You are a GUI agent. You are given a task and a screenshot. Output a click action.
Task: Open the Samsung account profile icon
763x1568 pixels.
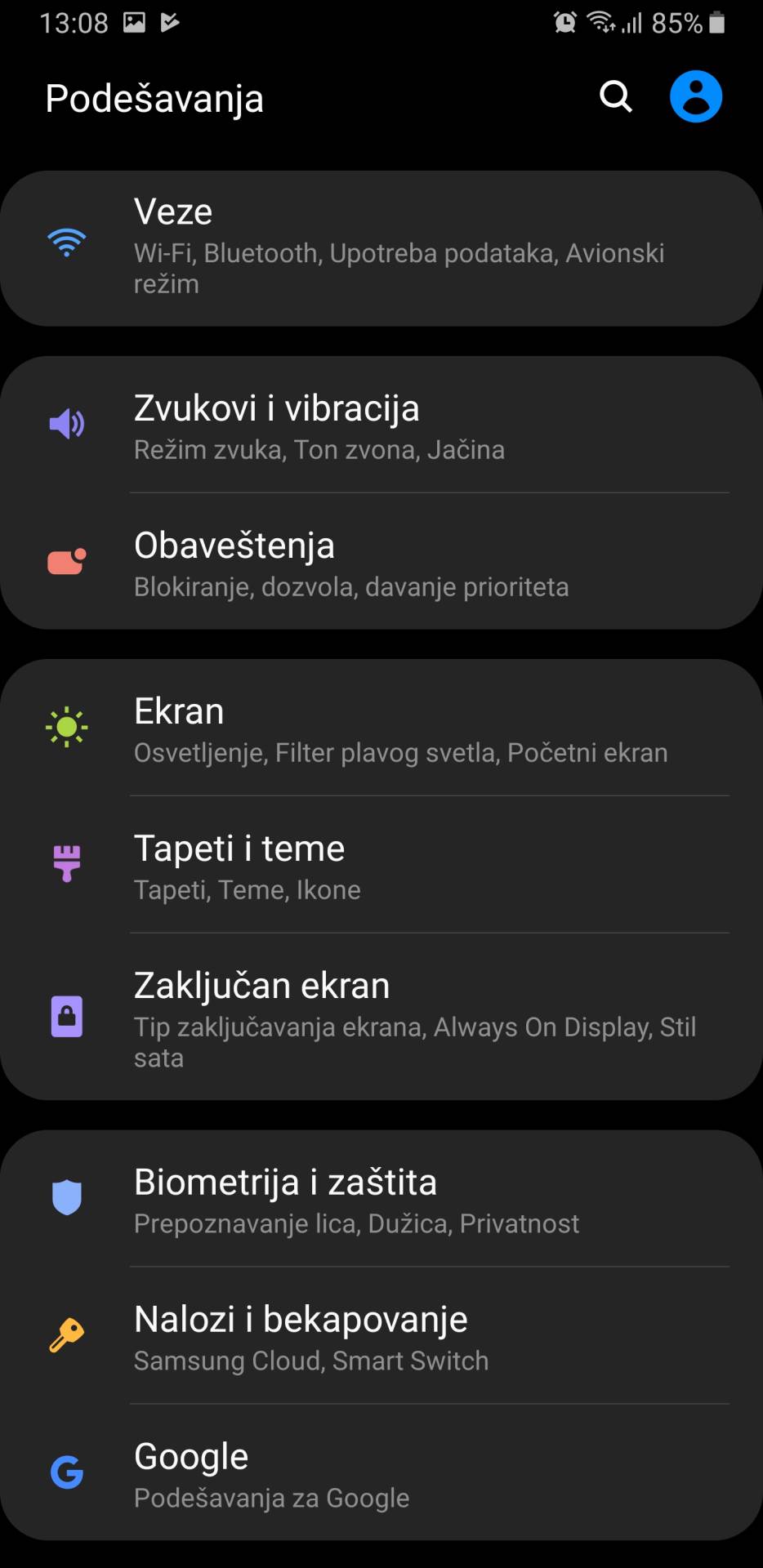tap(695, 96)
